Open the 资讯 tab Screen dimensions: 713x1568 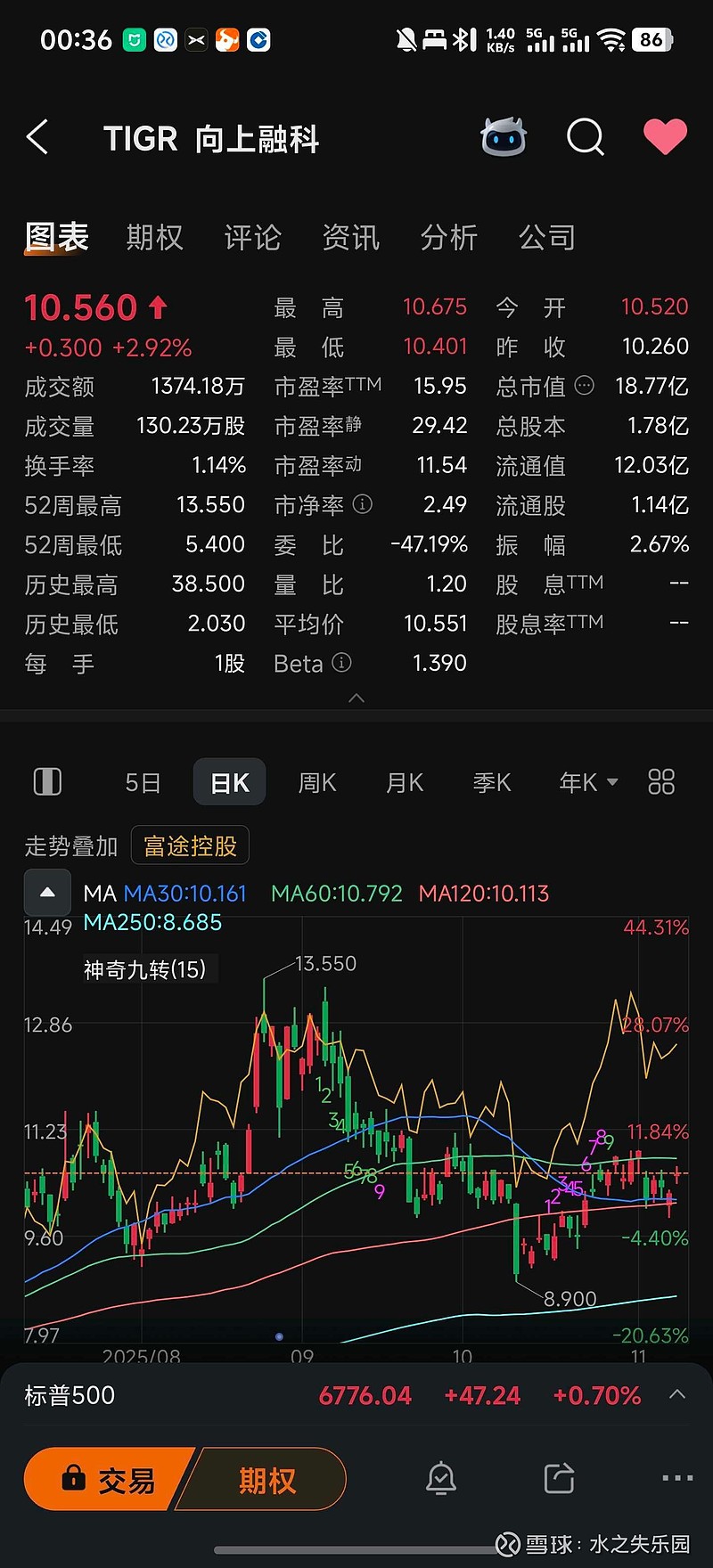point(350,237)
